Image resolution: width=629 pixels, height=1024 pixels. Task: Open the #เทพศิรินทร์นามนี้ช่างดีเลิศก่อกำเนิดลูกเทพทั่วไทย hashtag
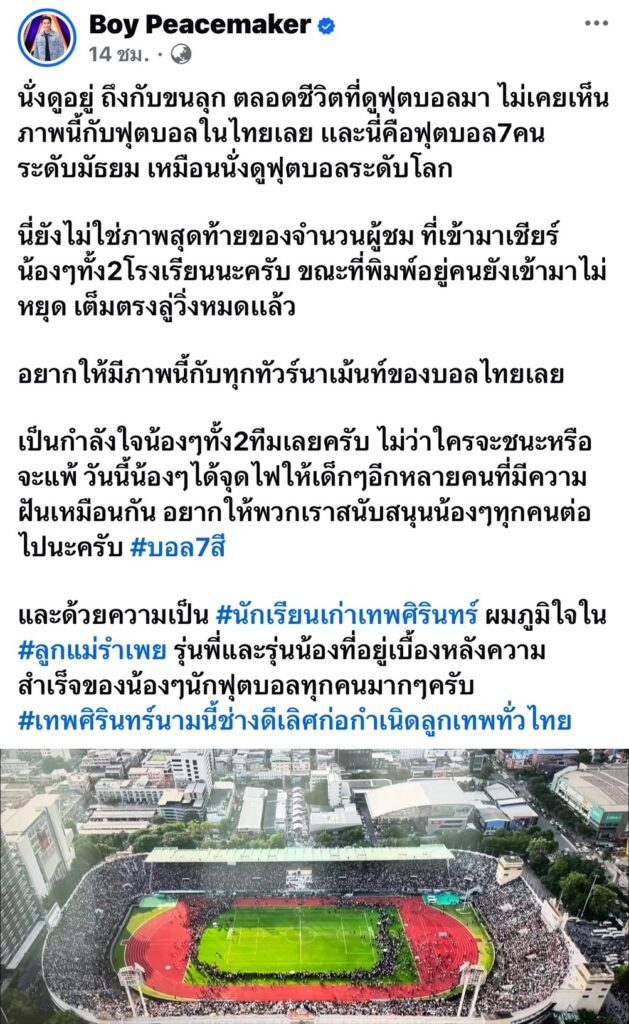click(x=294, y=720)
